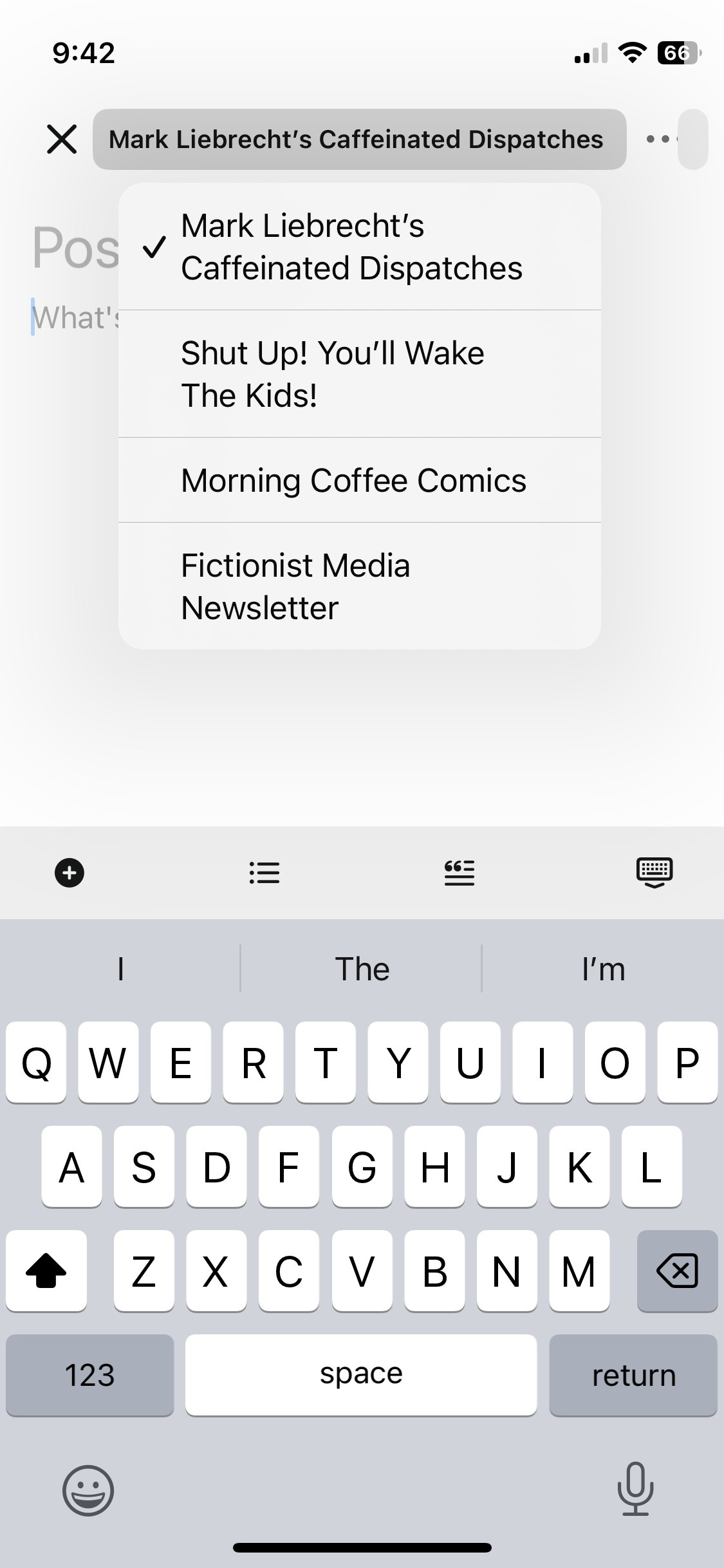Choose the suggestion "The"
Image resolution: width=724 pixels, height=1568 pixels.
362,969
